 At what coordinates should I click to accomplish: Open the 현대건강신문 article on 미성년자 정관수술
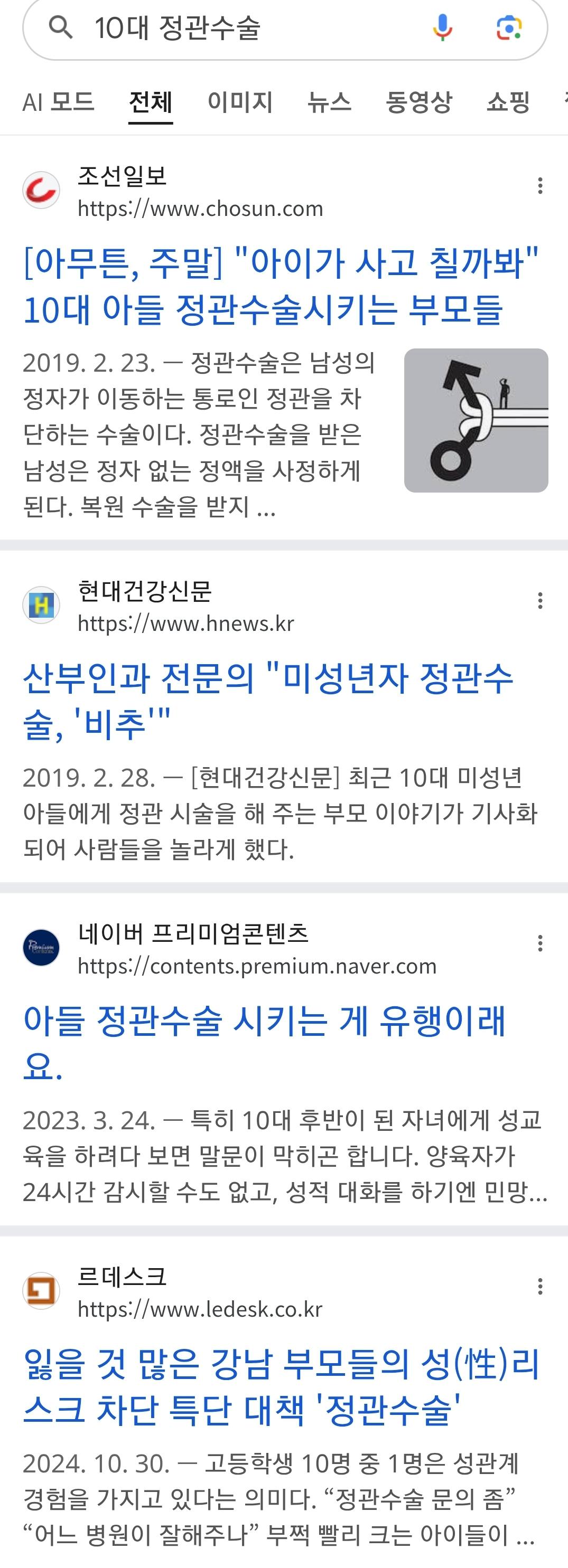click(268, 701)
